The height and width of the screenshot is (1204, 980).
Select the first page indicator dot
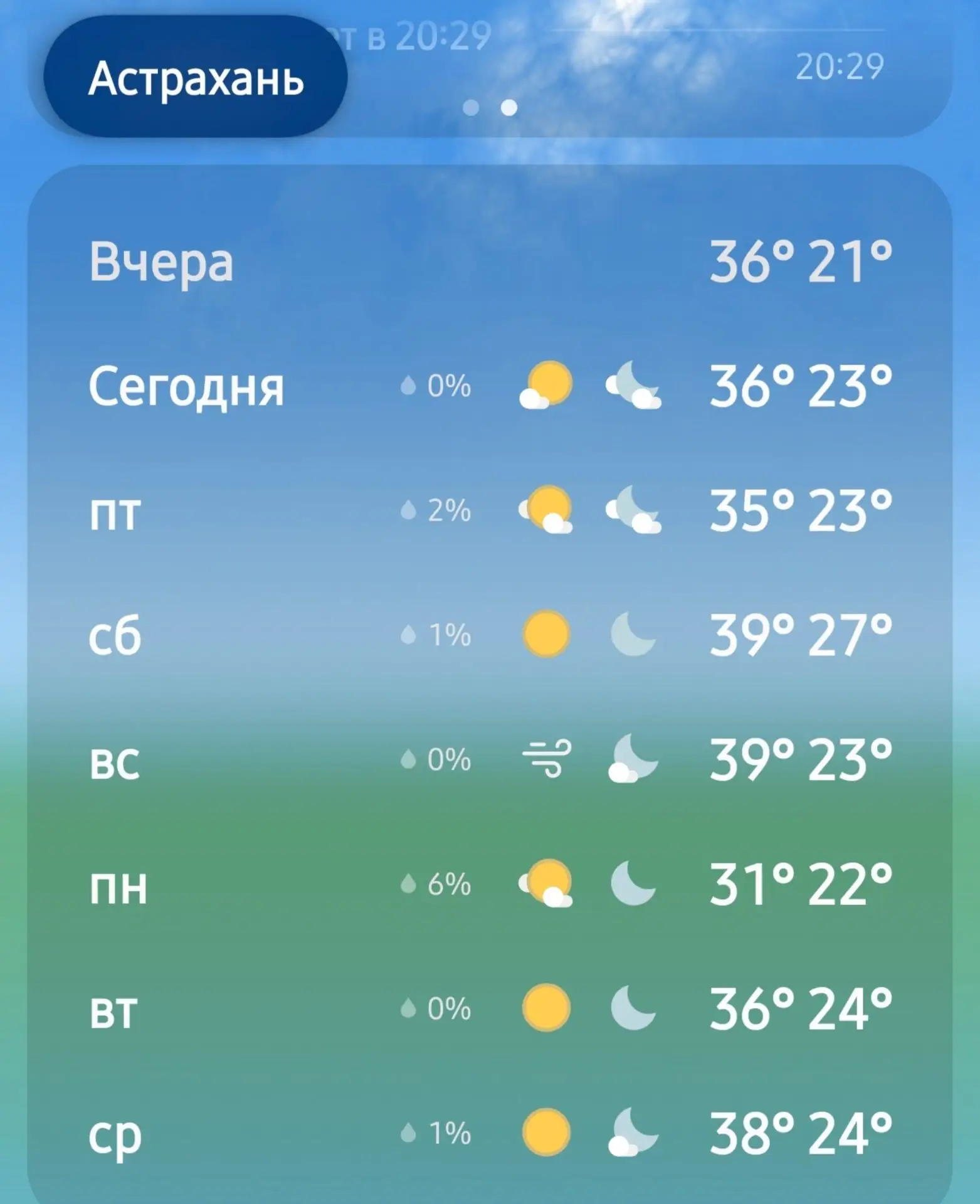click(x=471, y=108)
